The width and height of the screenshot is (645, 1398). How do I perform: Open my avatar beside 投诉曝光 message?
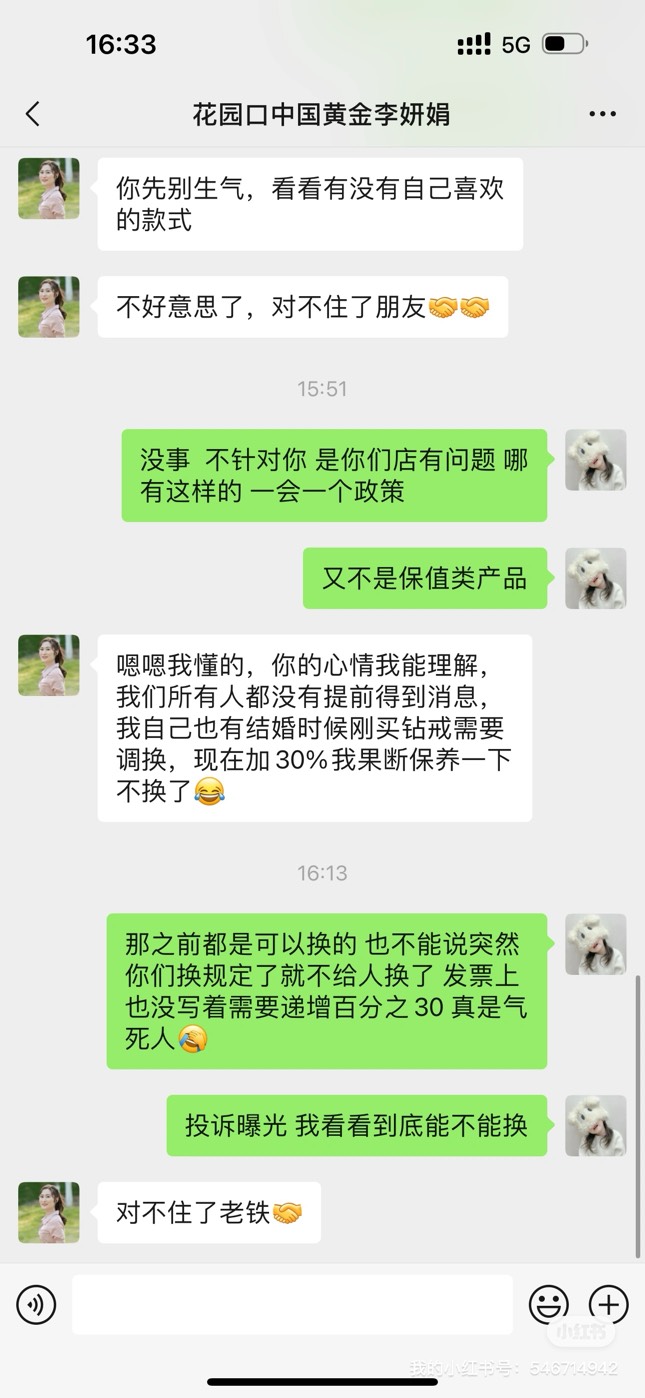click(595, 1125)
